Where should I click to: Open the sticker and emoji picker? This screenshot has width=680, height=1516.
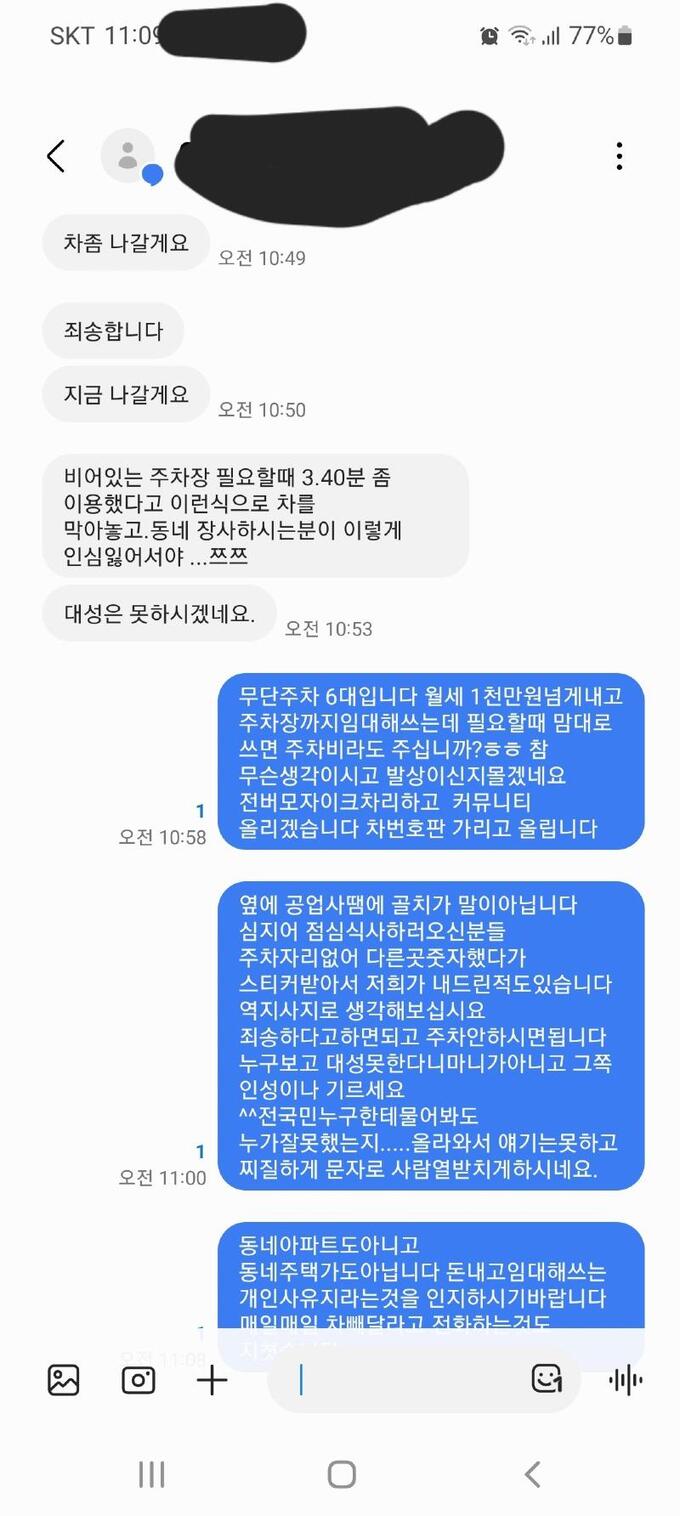click(546, 1379)
